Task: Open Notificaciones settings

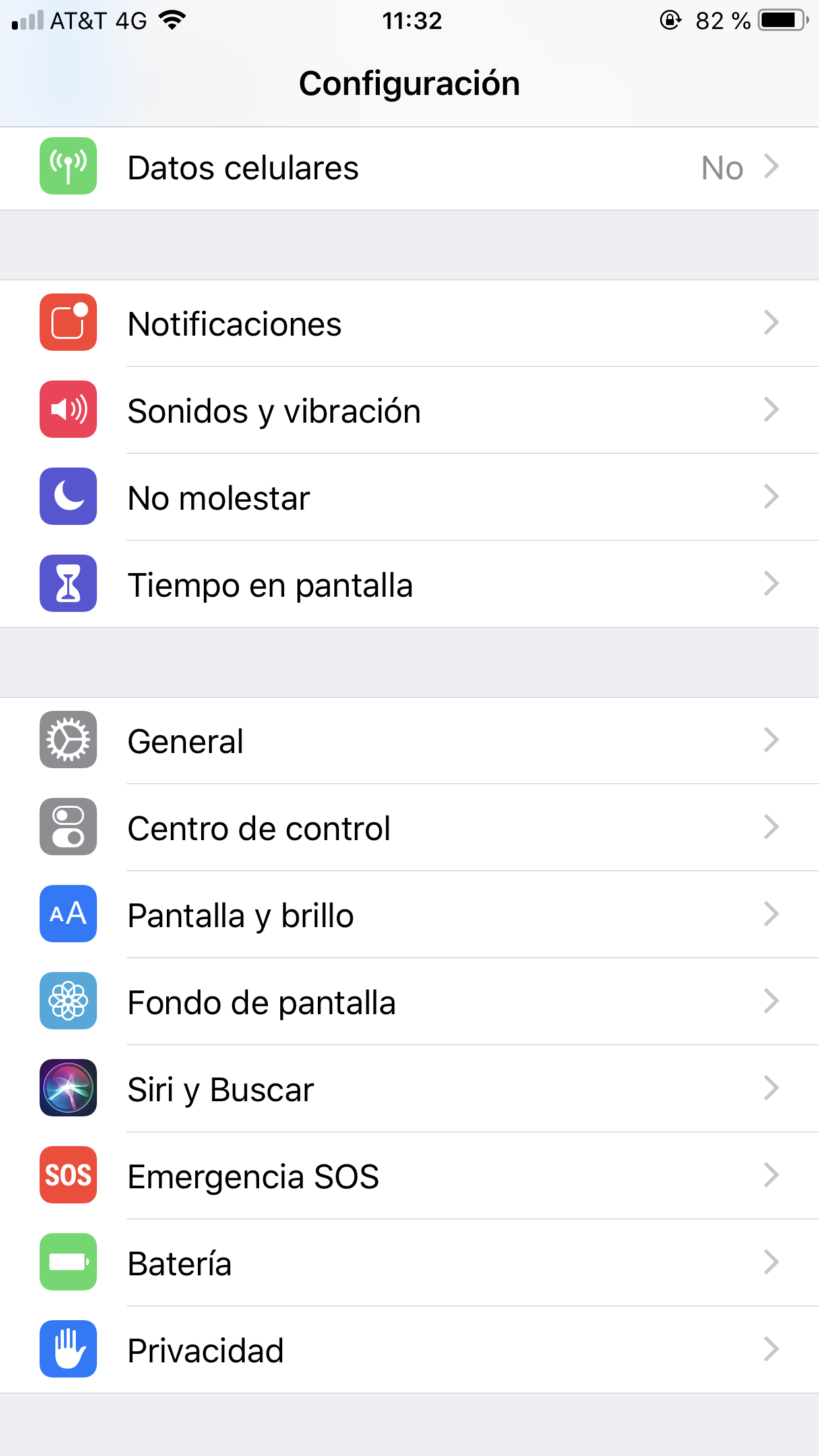Action: (409, 323)
